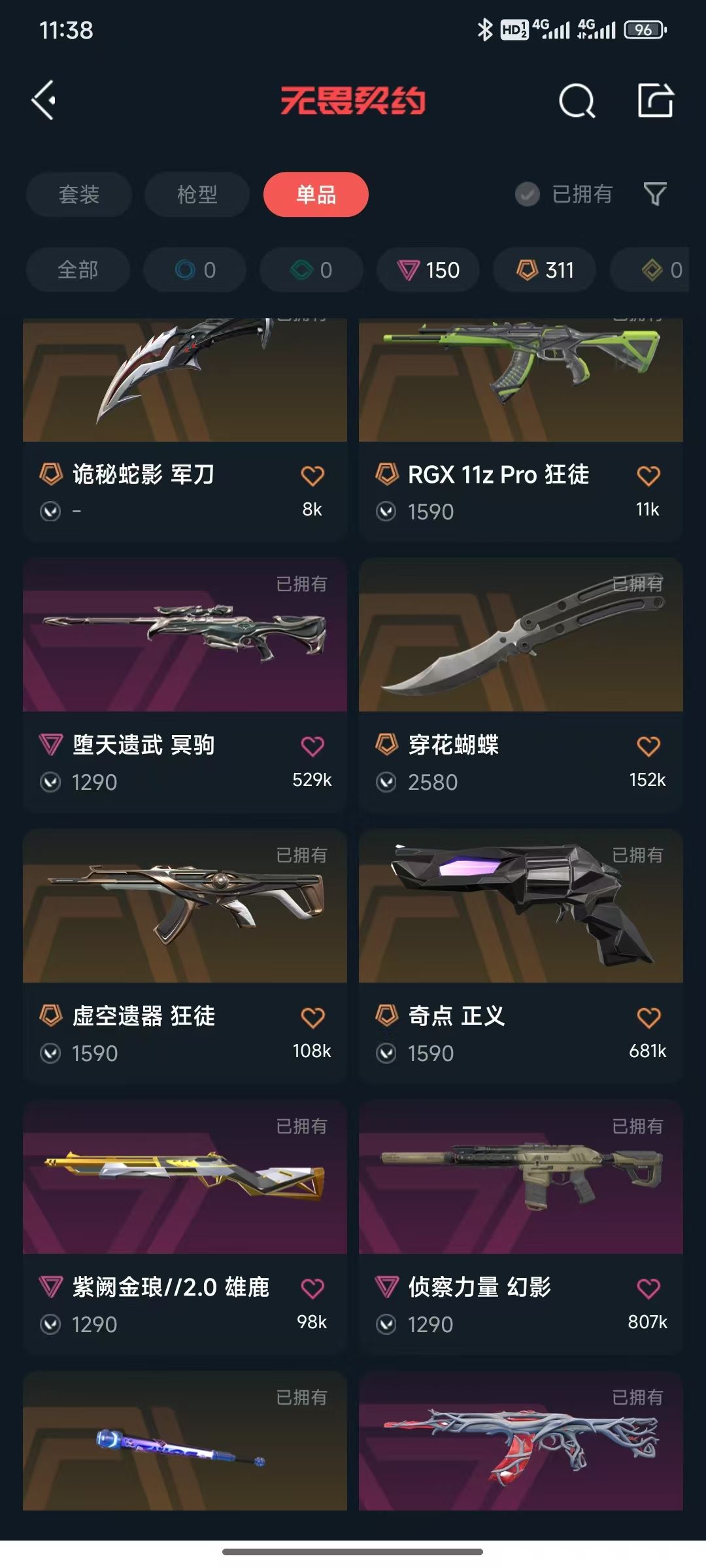Go back using the top-left arrow
This screenshot has height=1568, width=706.
click(x=44, y=101)
